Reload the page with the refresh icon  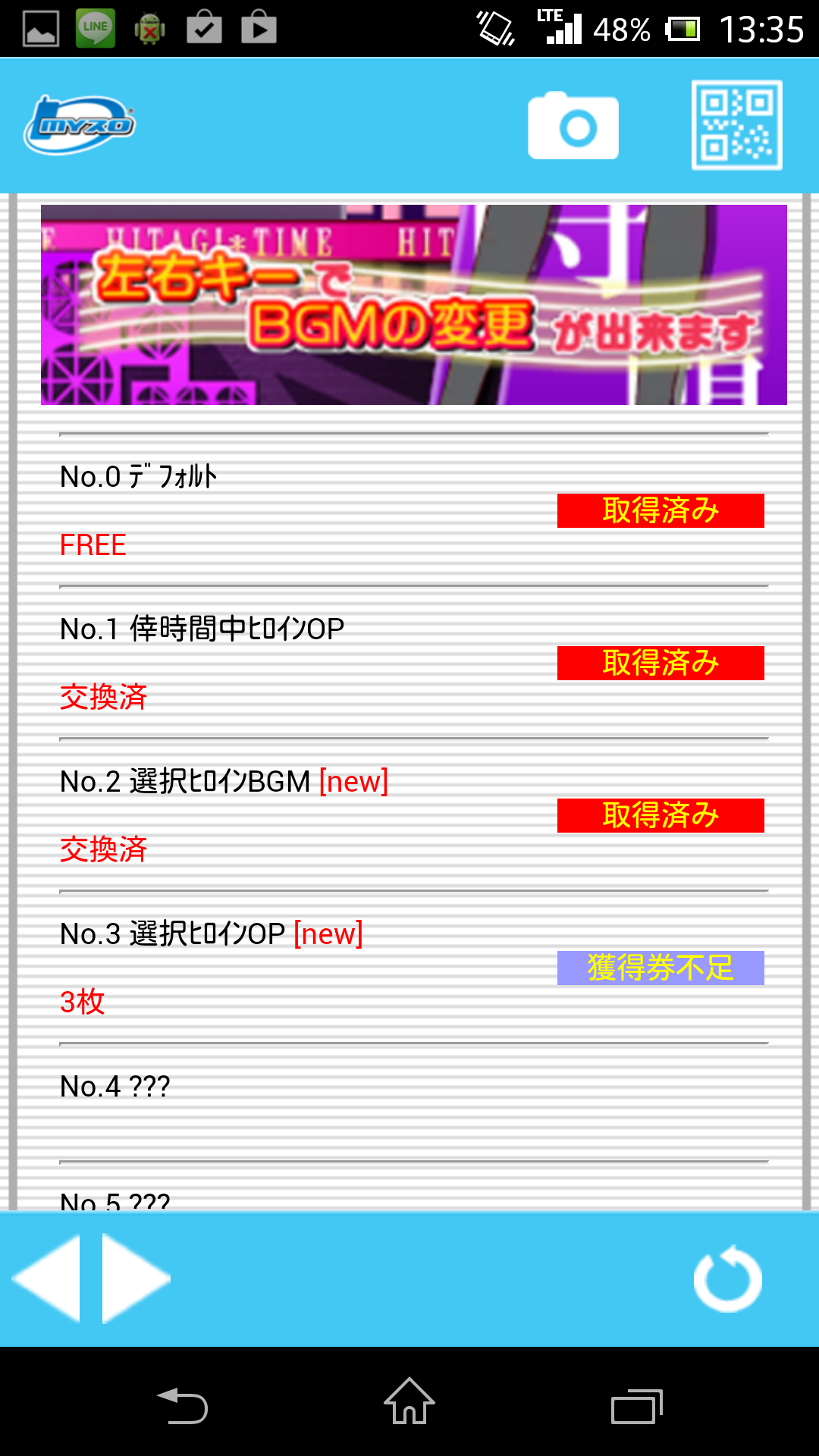pos(728,1279)
